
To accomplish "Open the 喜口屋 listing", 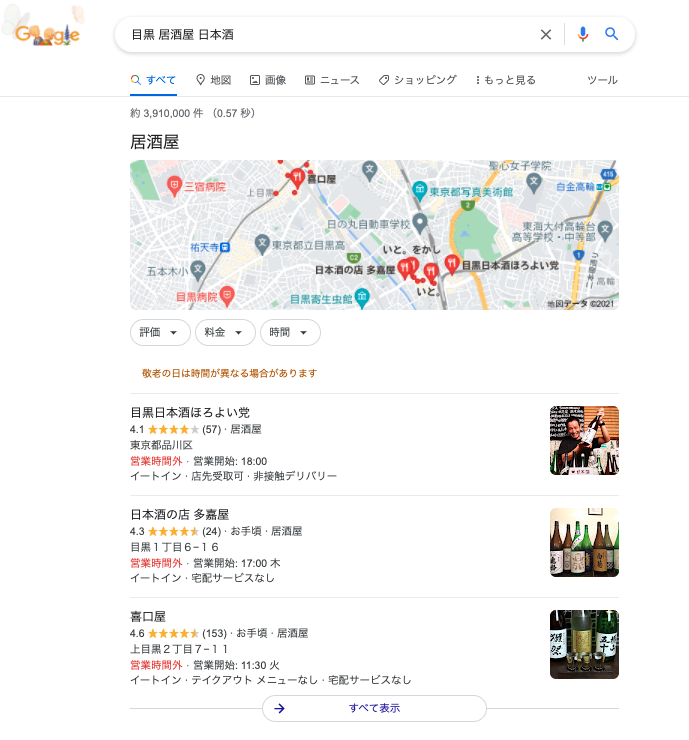I will click(x=148, y=616).
